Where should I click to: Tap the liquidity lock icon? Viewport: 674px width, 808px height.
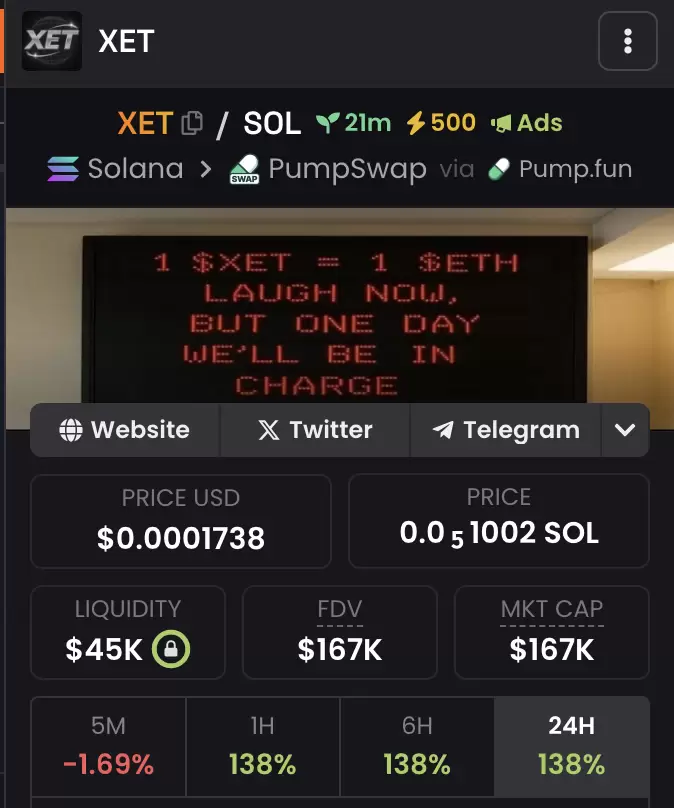tap(171, 650)
